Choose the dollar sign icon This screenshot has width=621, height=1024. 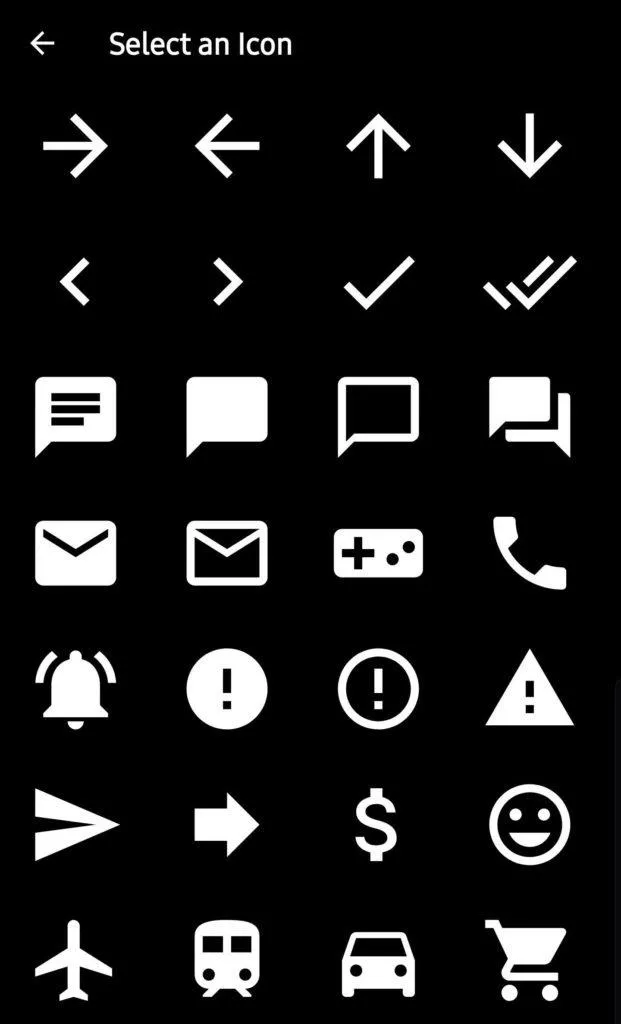coord(377,825)
